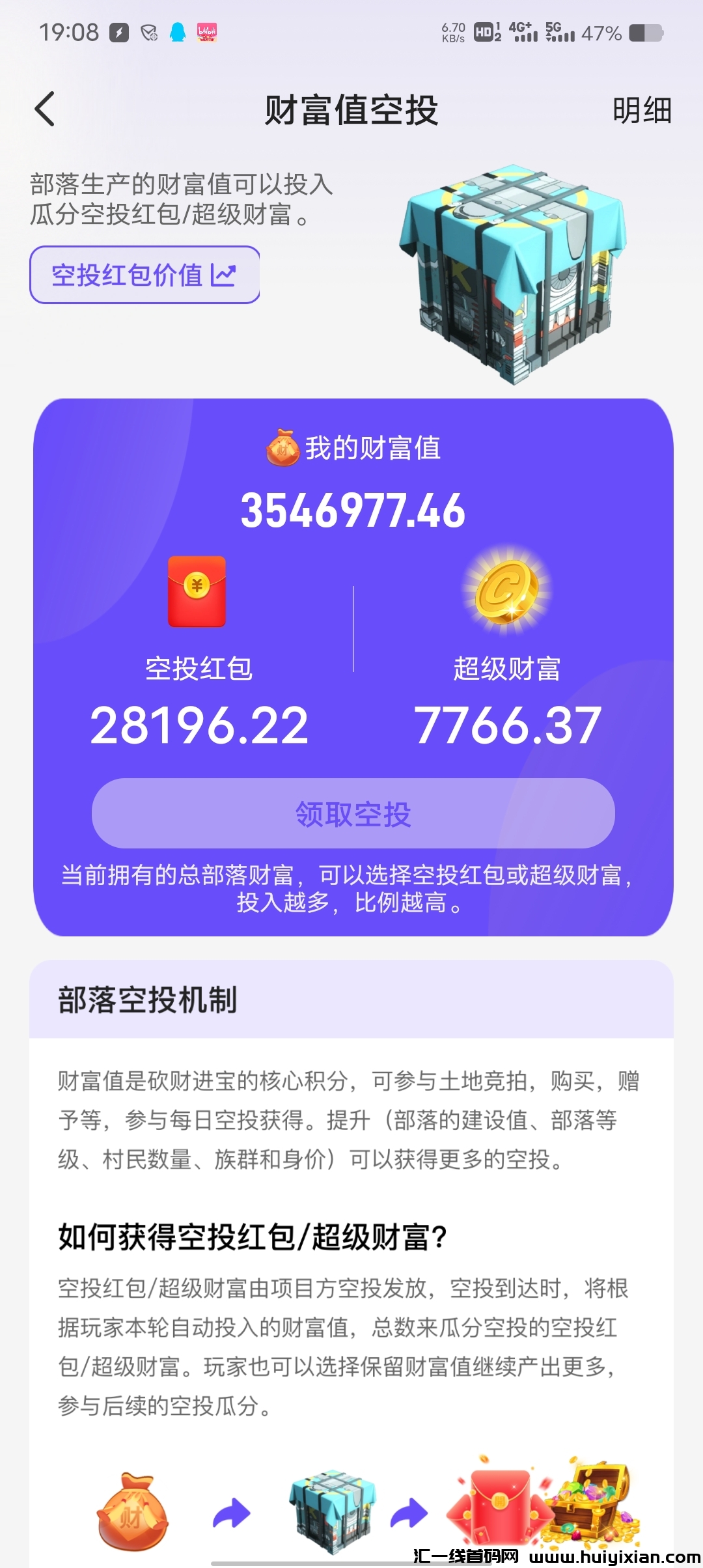Tap the blue airdrop gift box image
Image resolution: width=703 pixels, height=1568 pixels.
click(514, 273)
